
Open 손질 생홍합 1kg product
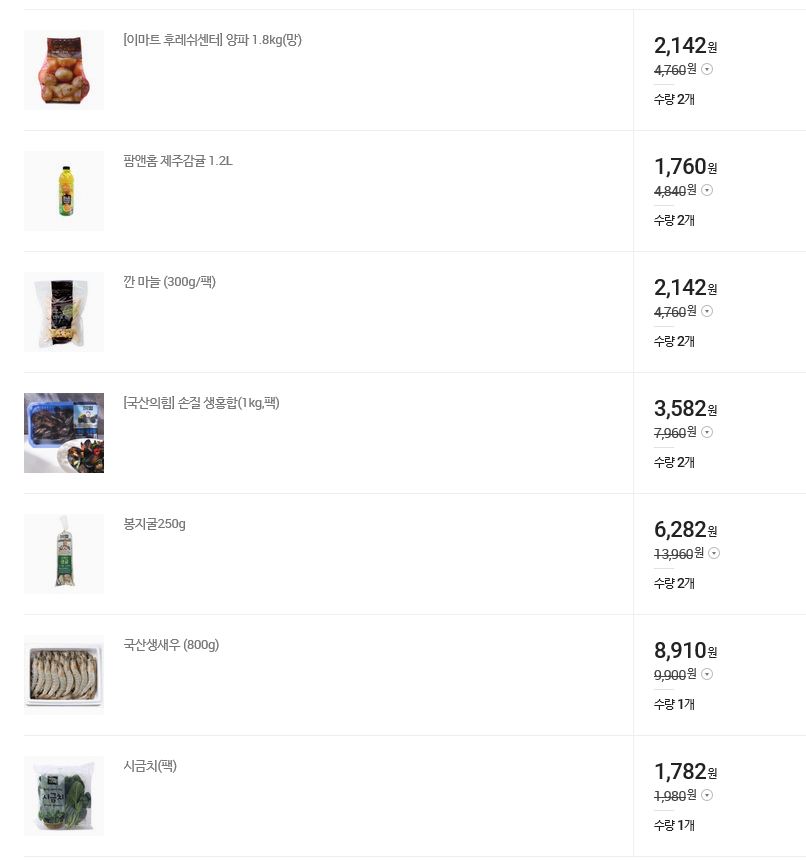pyautogui.click(x=201, y=403)
